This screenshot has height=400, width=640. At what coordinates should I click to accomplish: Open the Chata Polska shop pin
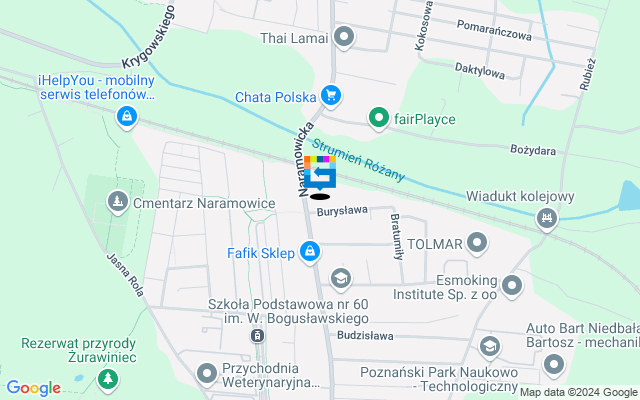(x=331, y=96)
